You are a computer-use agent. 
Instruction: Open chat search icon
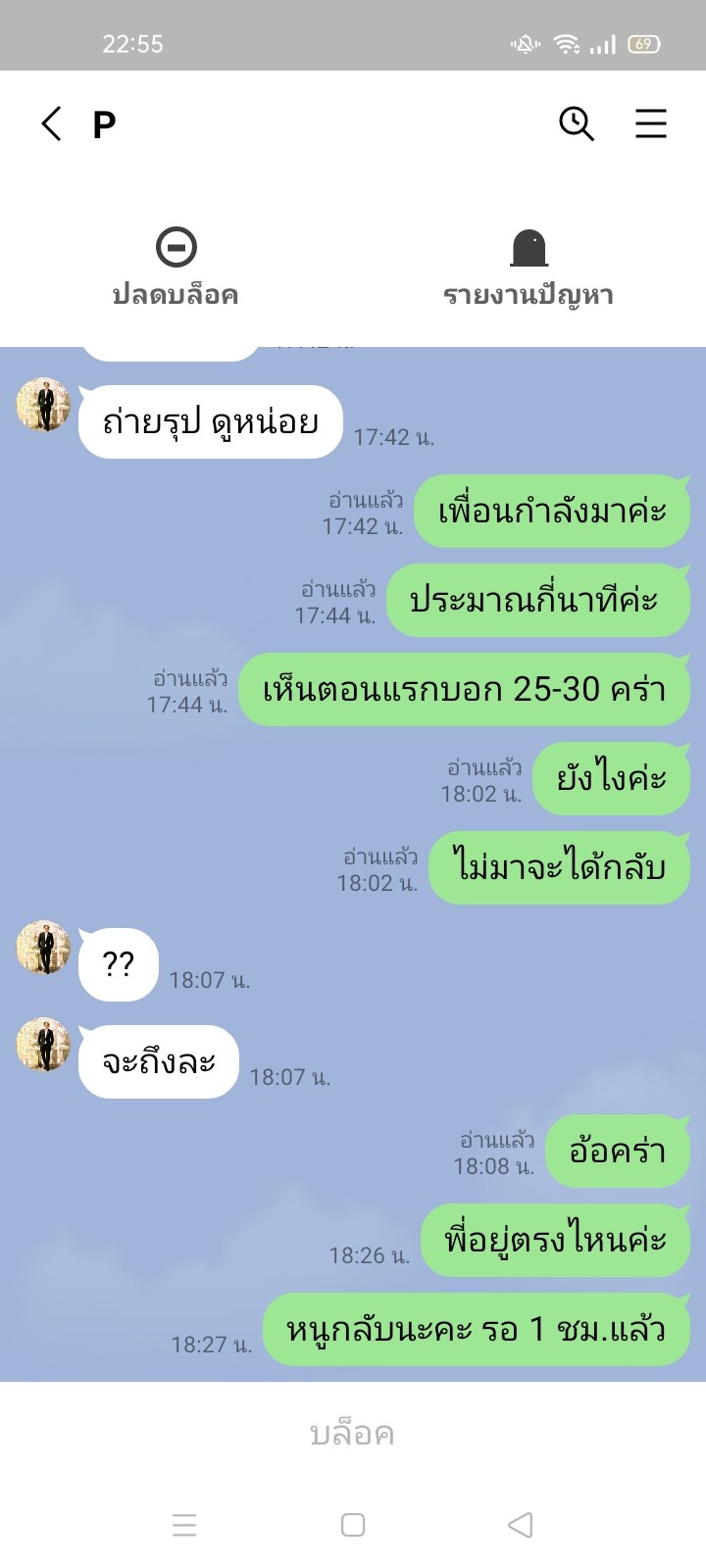[577, 123]
